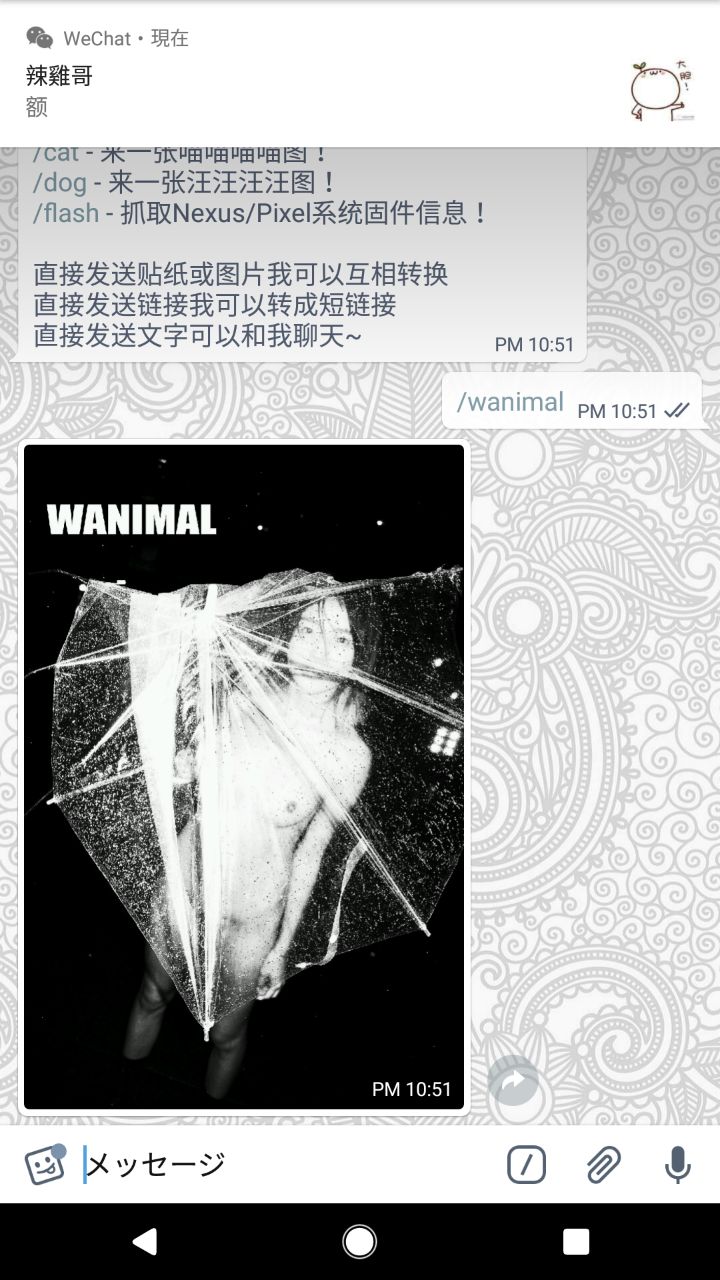Open the sticker and emoji panel
This screenshot has height=1280, width=720.
pos(46,1165)
